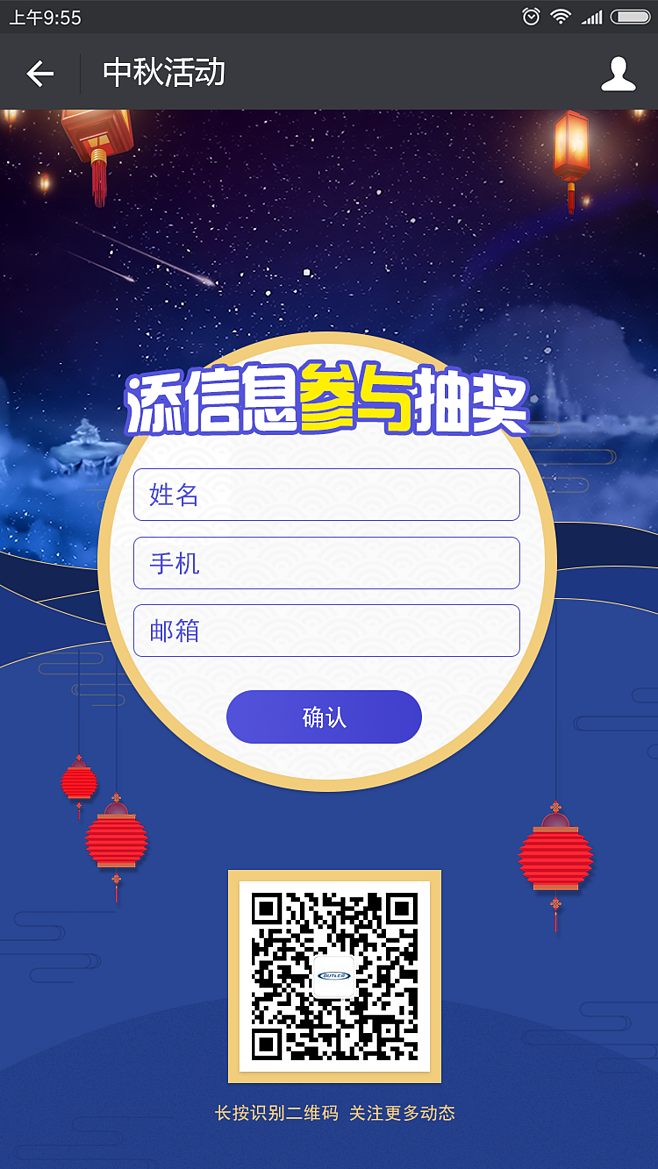Viewport: 658px width, 1169px height.
Task: Submit the form with 确认
Action: coord(324,717)
